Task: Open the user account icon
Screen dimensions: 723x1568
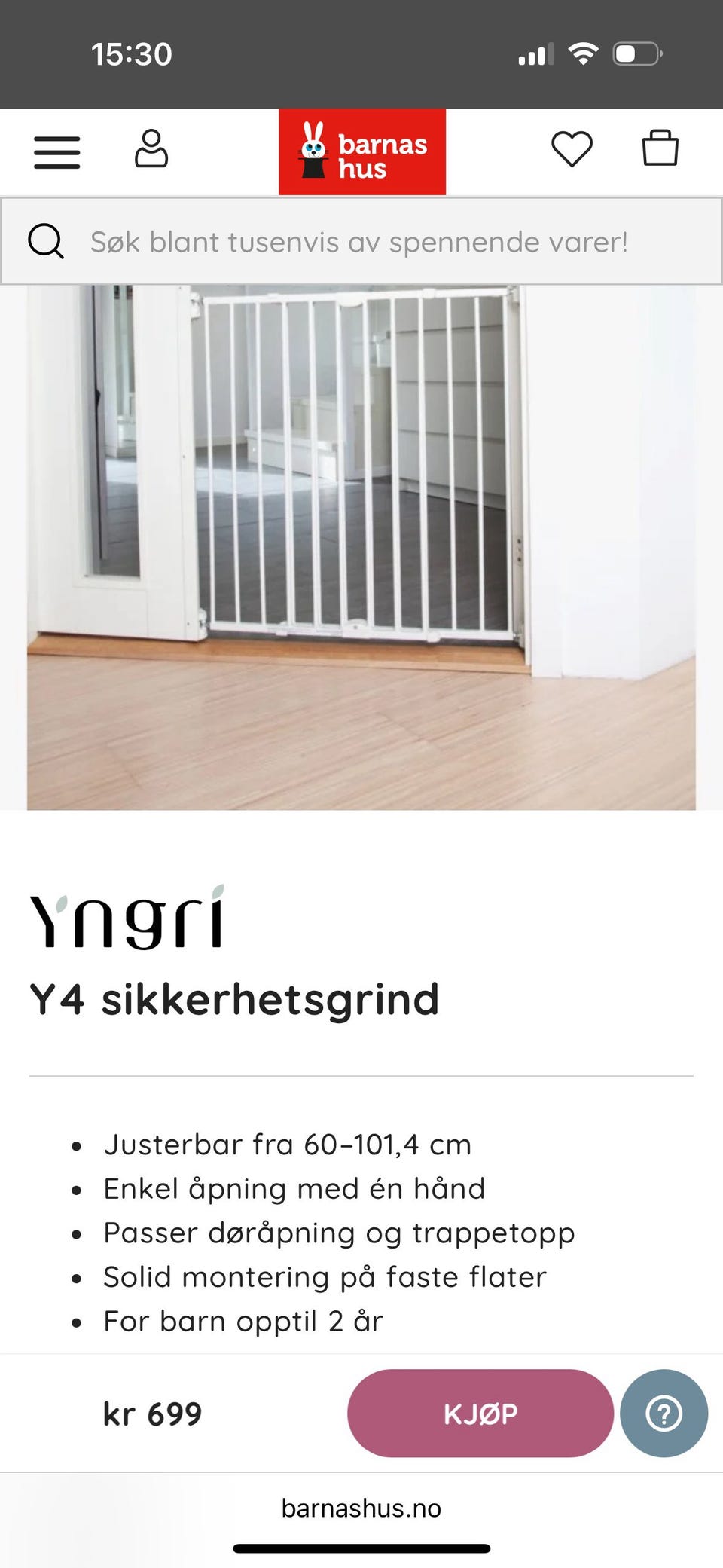Action: click(151, 149)
